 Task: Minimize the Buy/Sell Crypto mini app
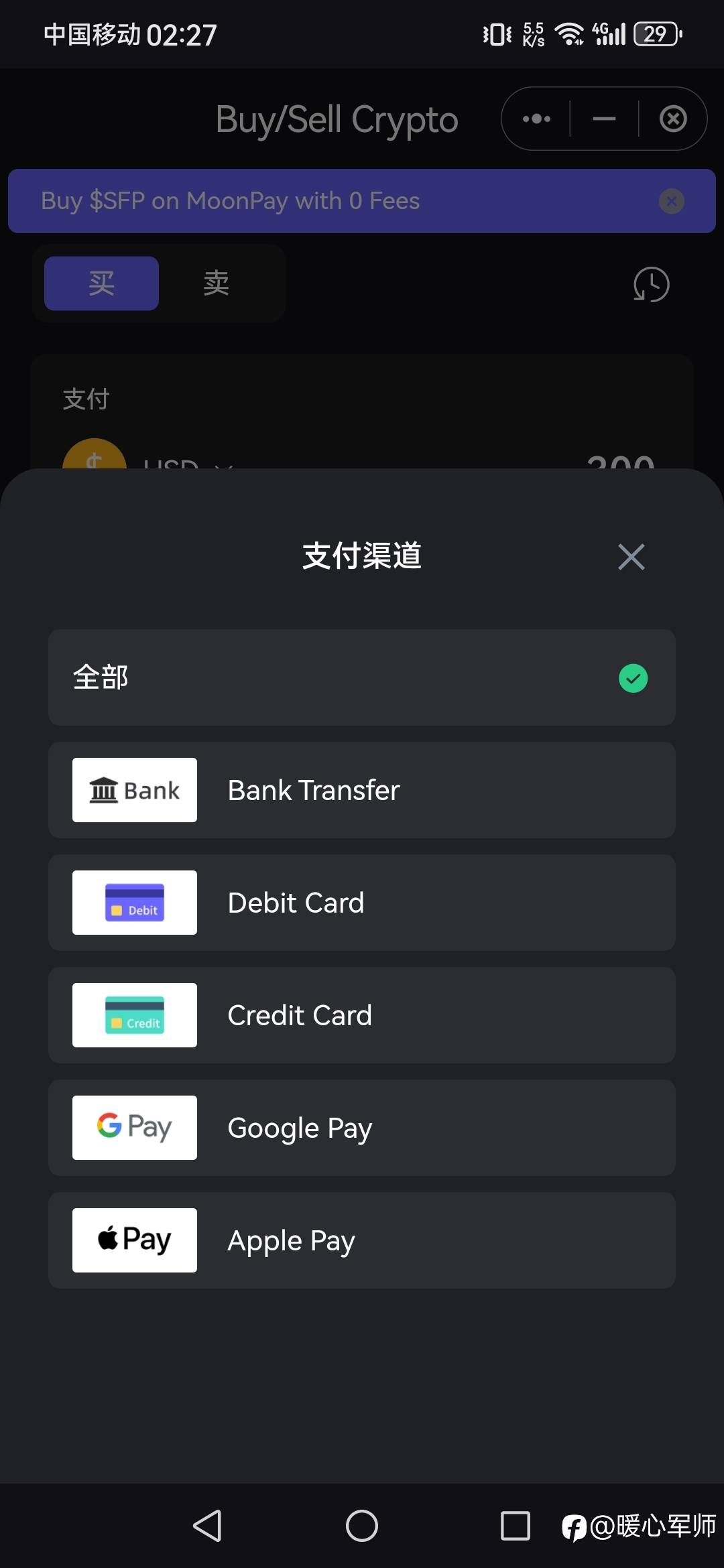tap(604, 119)
